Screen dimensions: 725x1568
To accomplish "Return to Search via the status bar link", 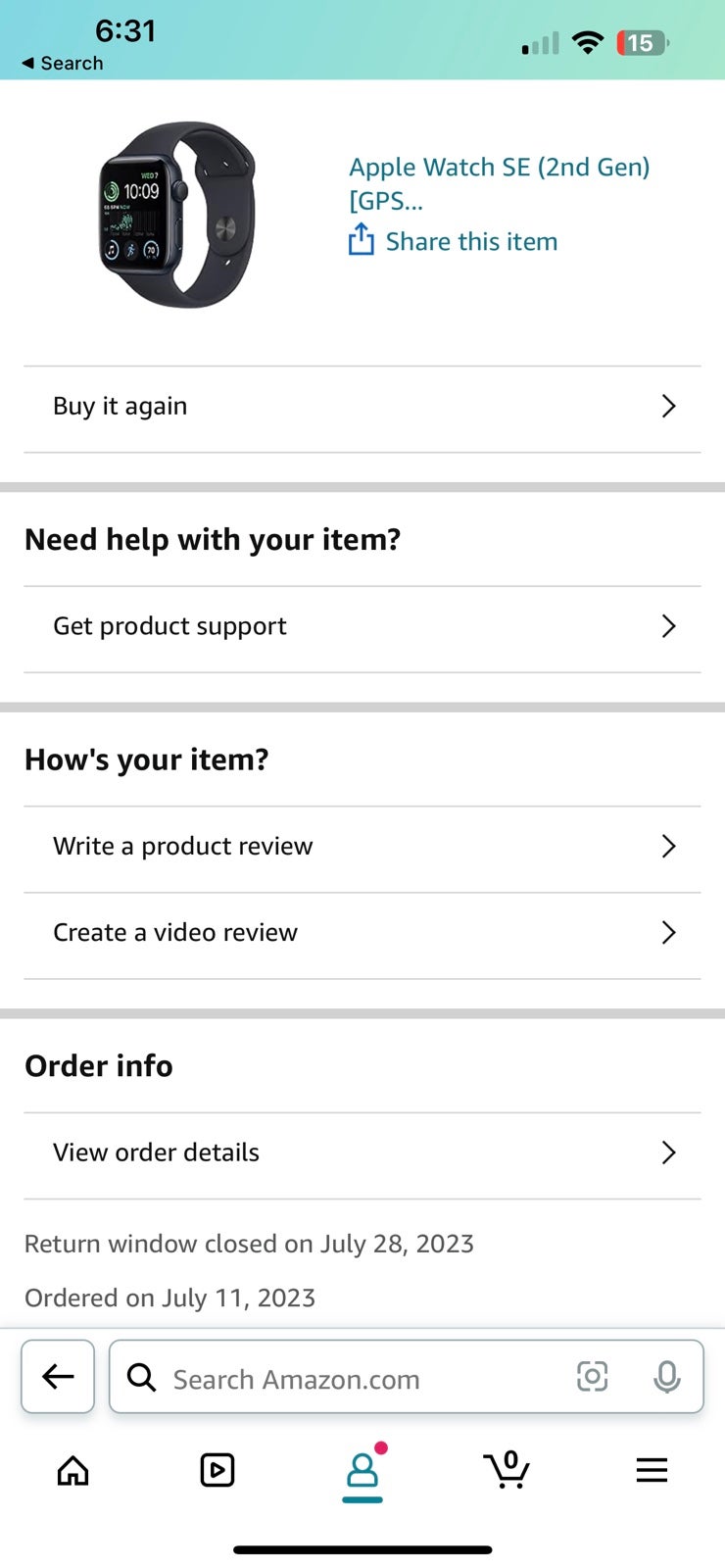I will (x=63, y=63).
